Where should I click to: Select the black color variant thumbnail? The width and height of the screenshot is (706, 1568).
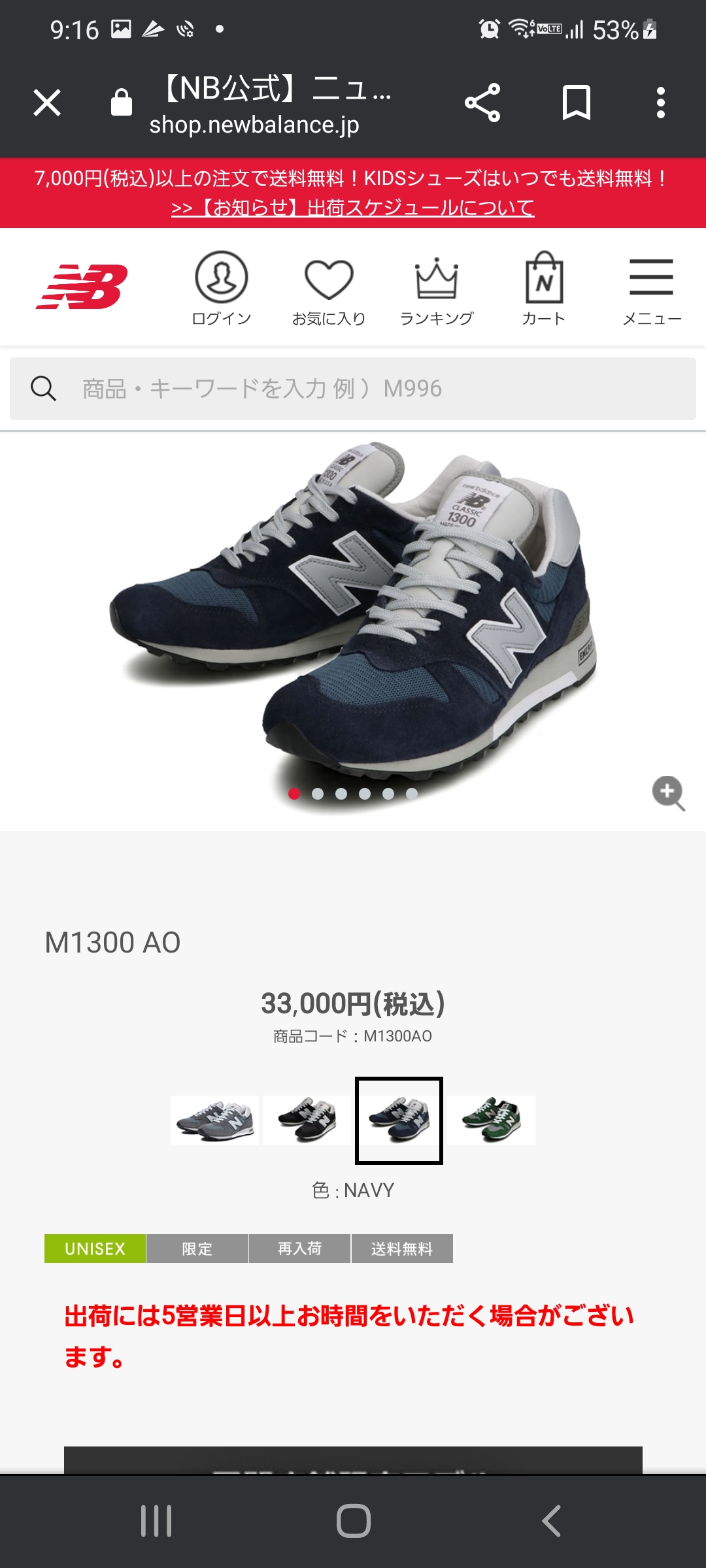307,1120
